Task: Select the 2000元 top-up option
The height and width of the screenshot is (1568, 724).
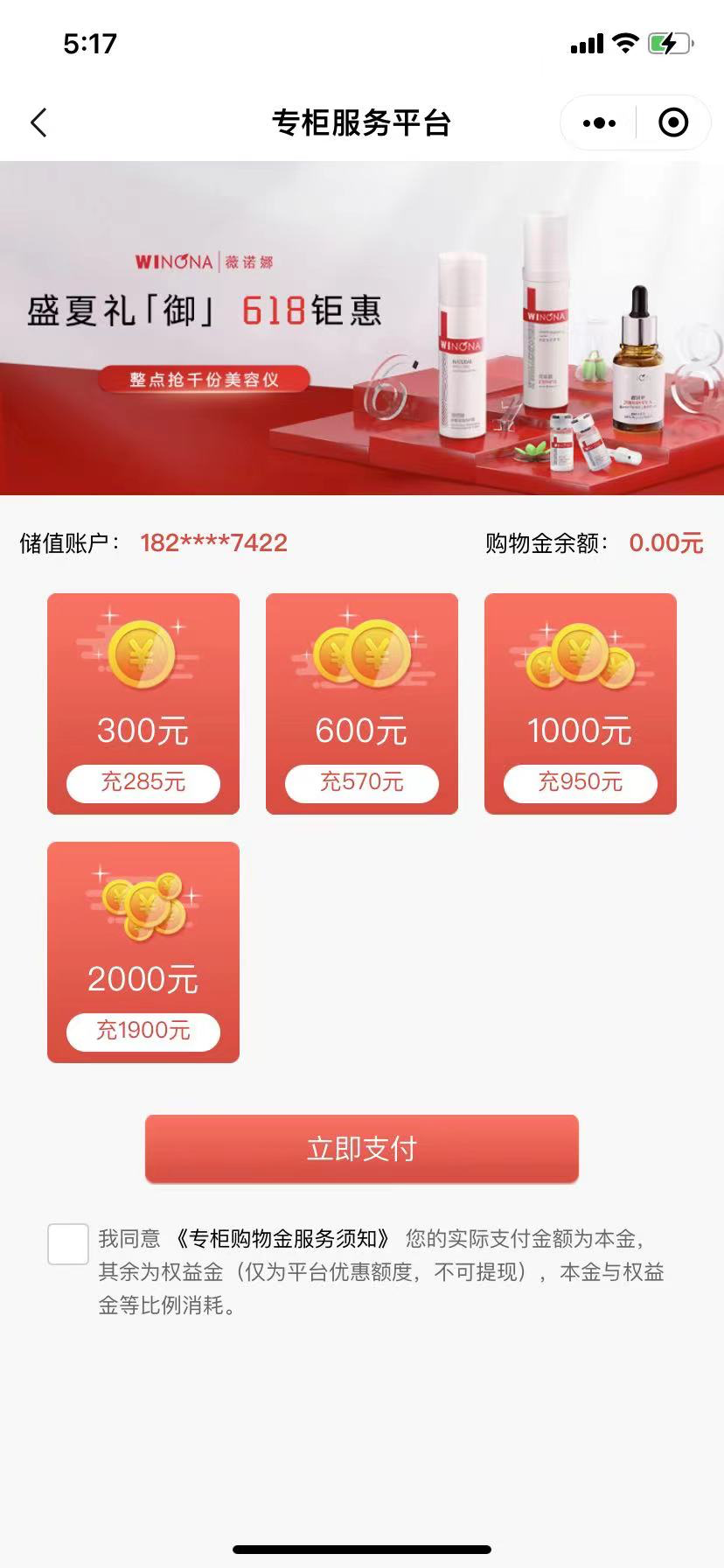Action: click(143, 952)
